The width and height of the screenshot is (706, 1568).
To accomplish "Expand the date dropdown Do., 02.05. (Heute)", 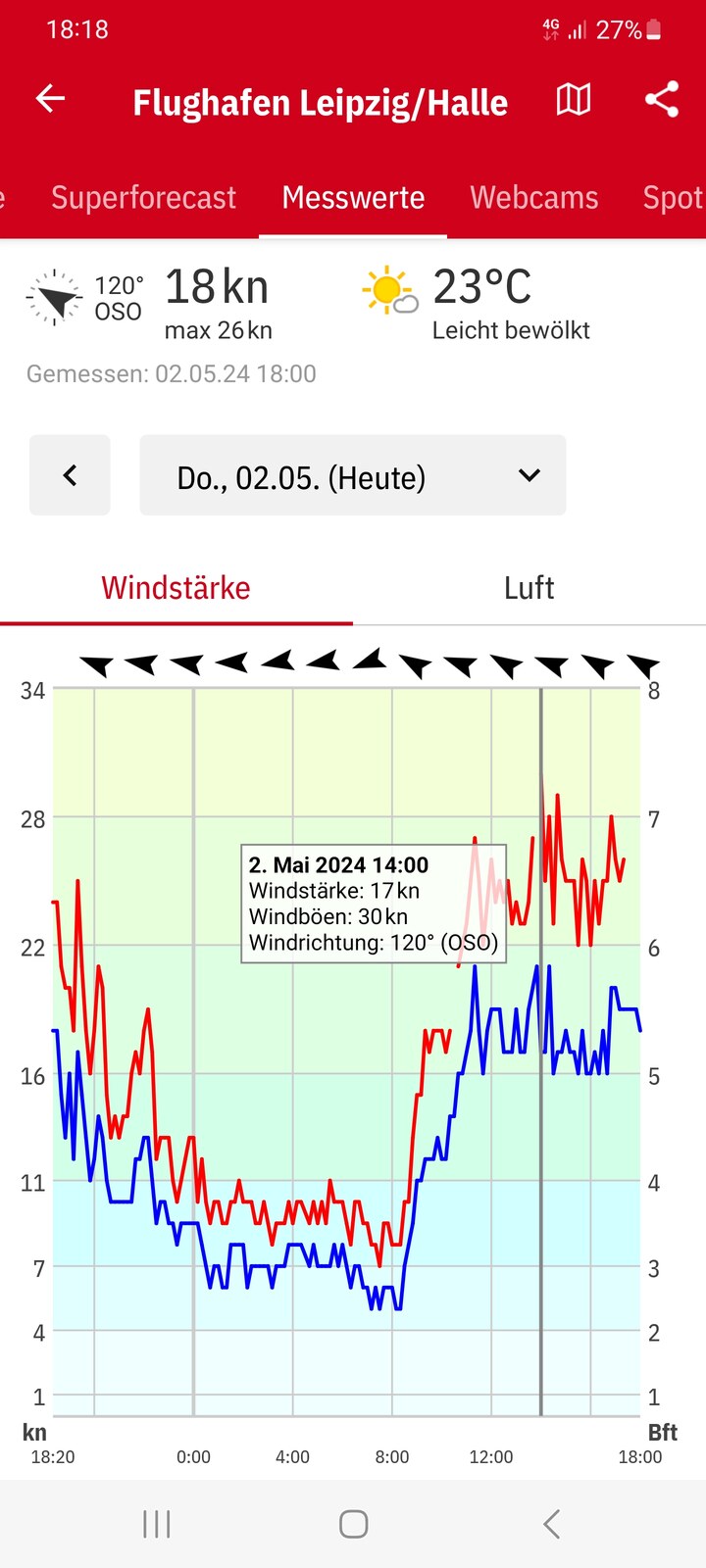I will [x=353, y=476].
